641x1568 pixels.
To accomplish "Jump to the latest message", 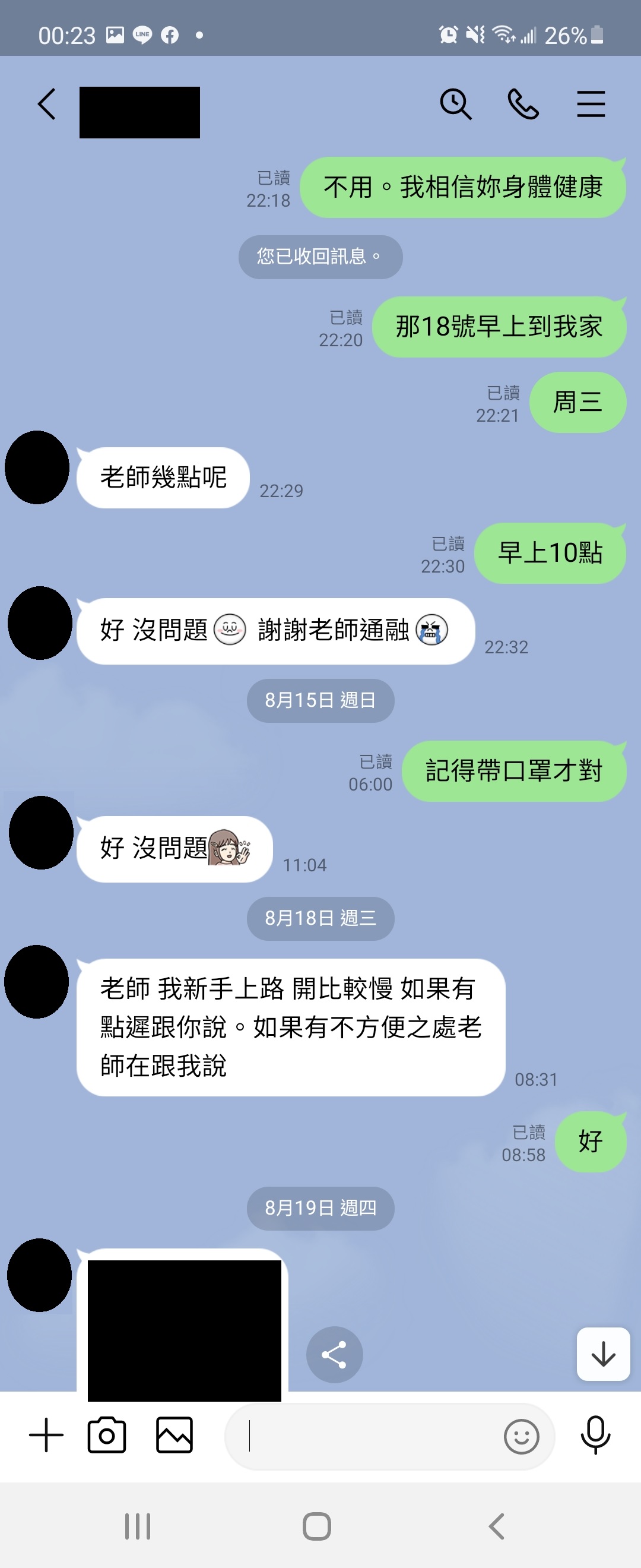I will coord(602,1354).
